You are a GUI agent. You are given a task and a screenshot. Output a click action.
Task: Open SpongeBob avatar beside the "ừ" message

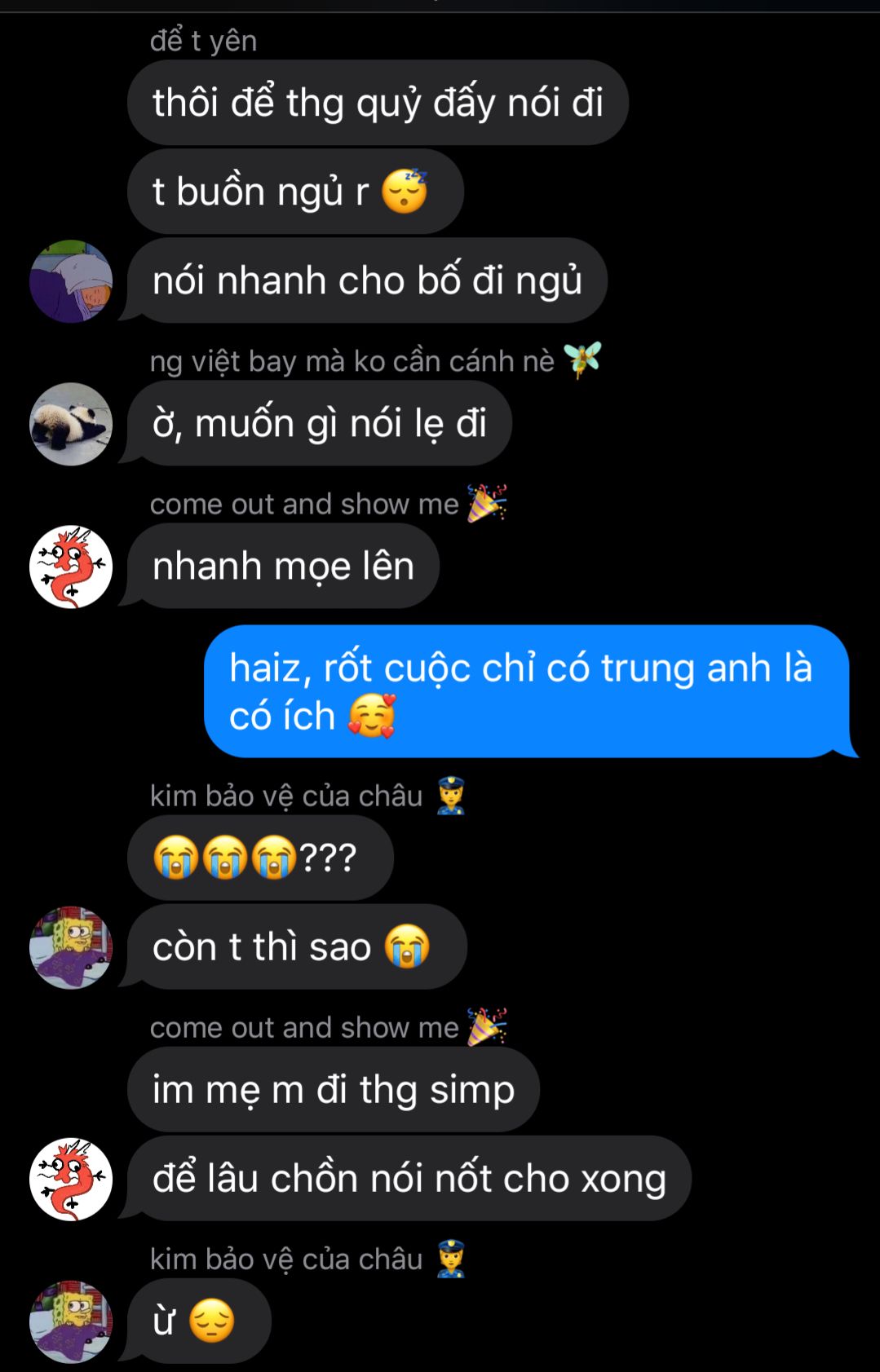(x=71, y=1321)
